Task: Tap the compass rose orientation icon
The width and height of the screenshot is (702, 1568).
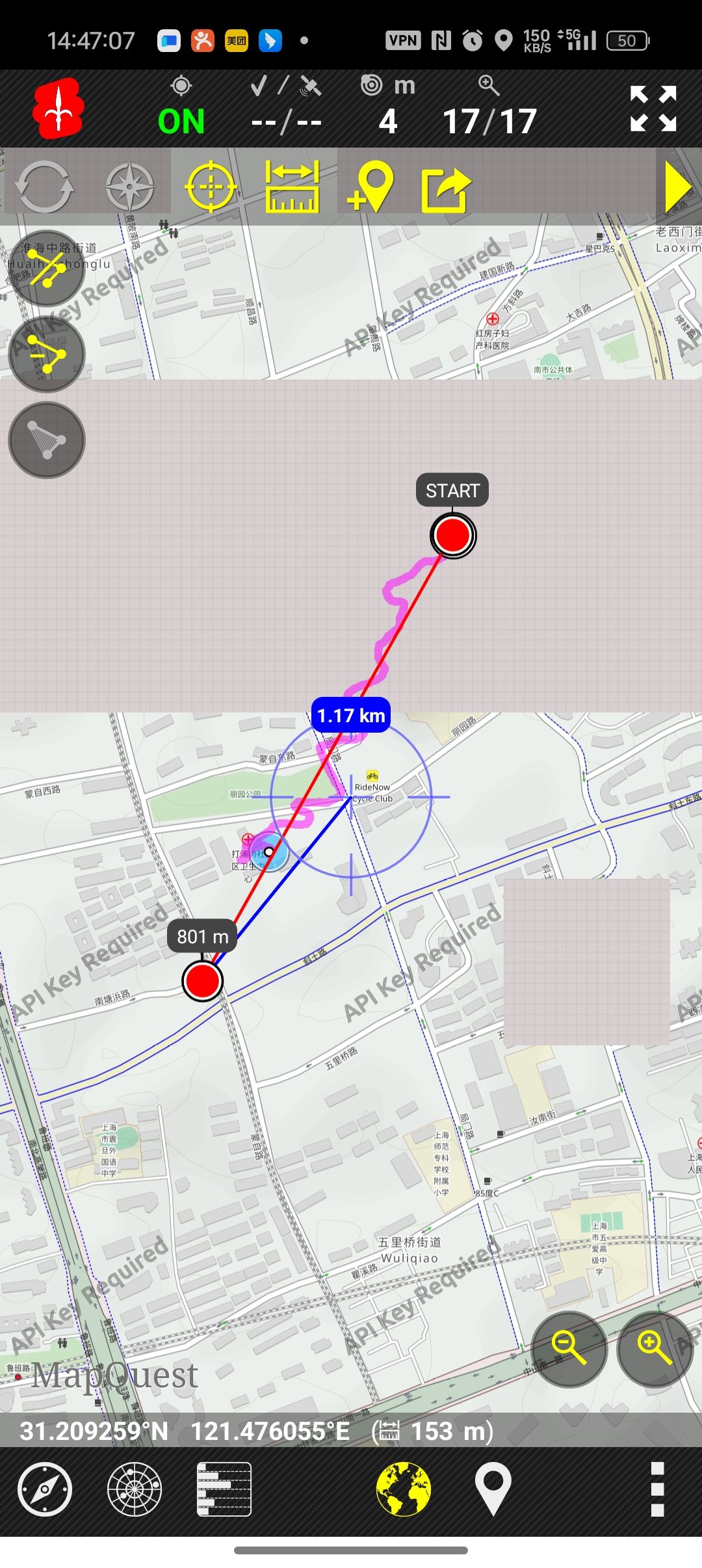Action: pyautogui.click(x=130, y=187)
